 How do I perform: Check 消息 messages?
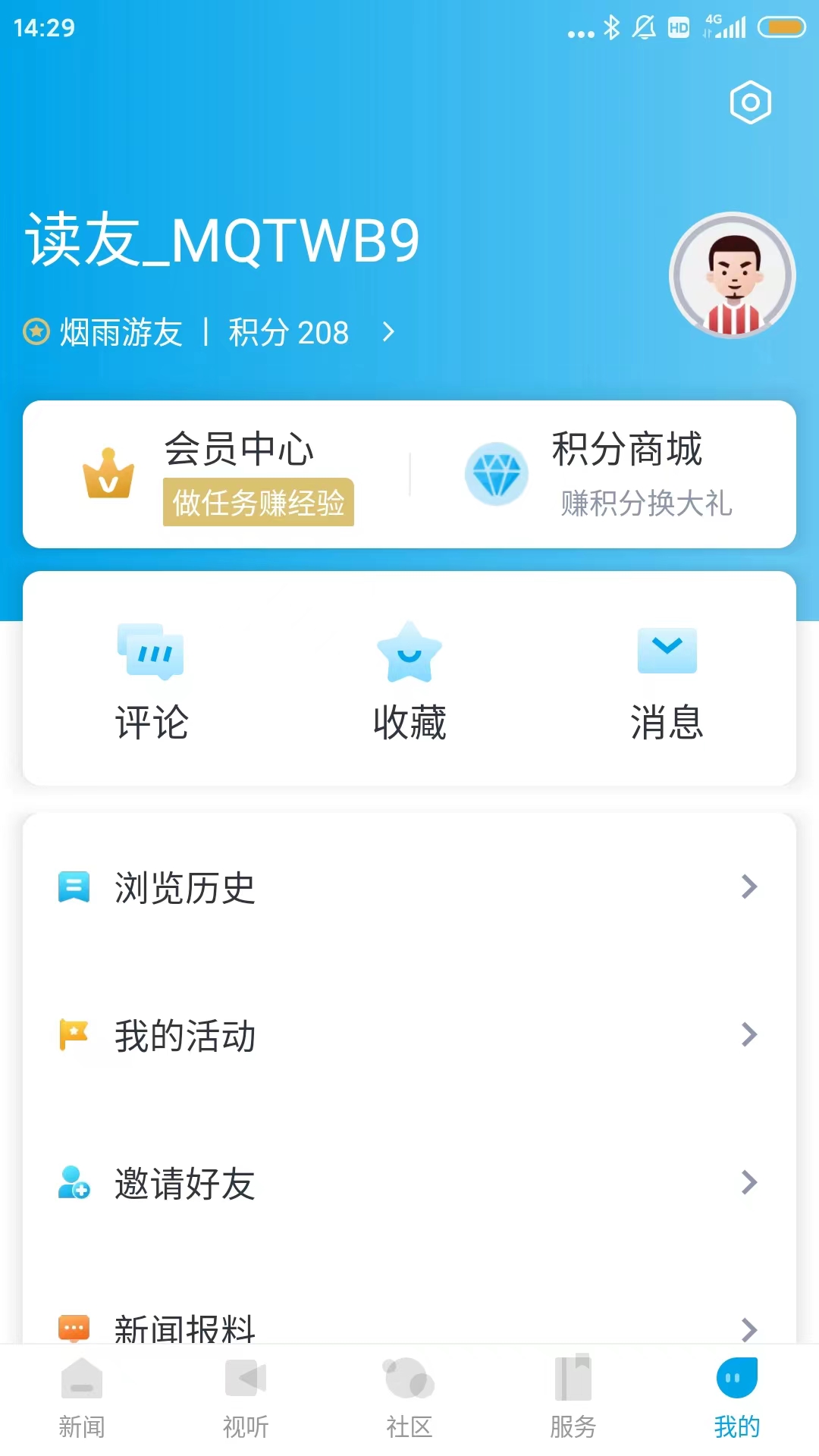pos(667,680)
